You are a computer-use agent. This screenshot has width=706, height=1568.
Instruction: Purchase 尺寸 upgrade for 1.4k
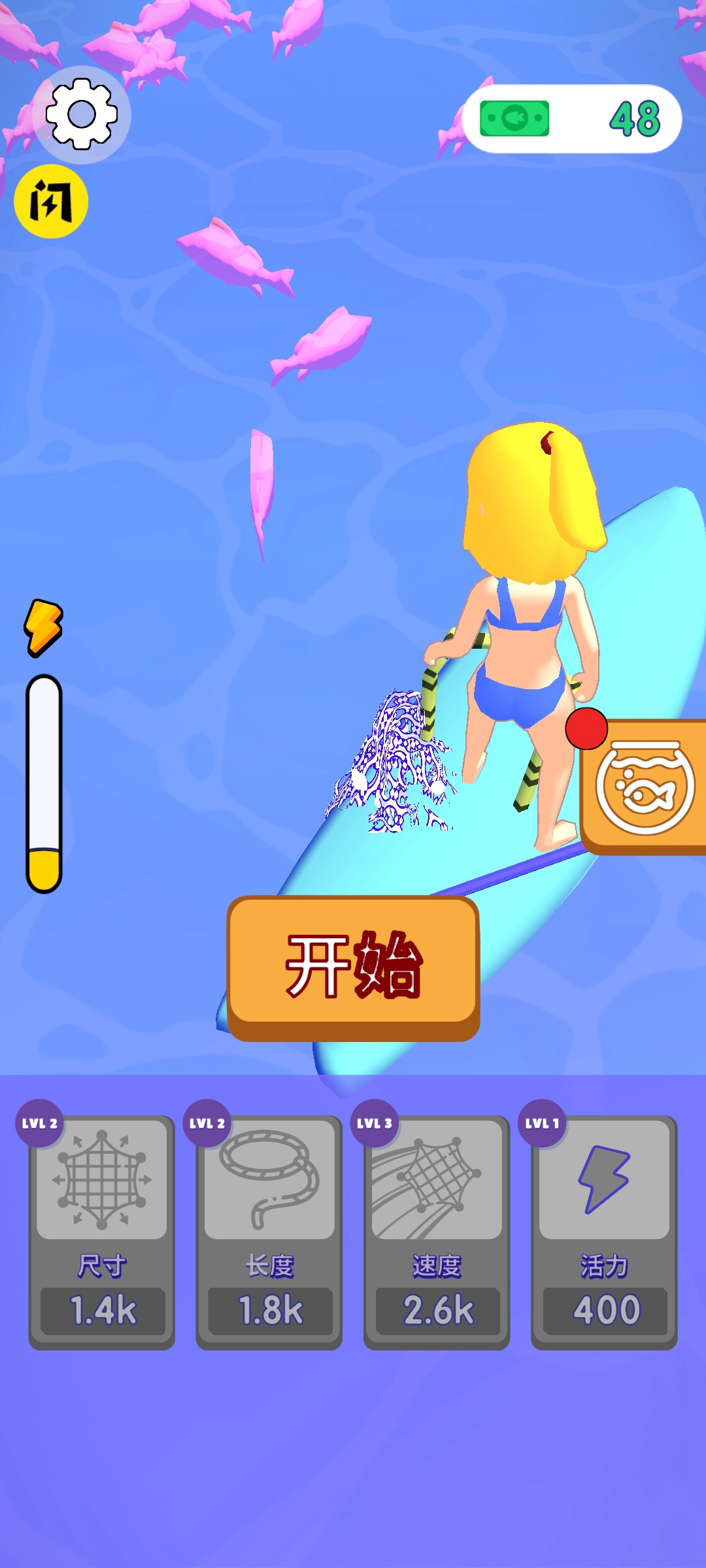(x=101, y=1309)
